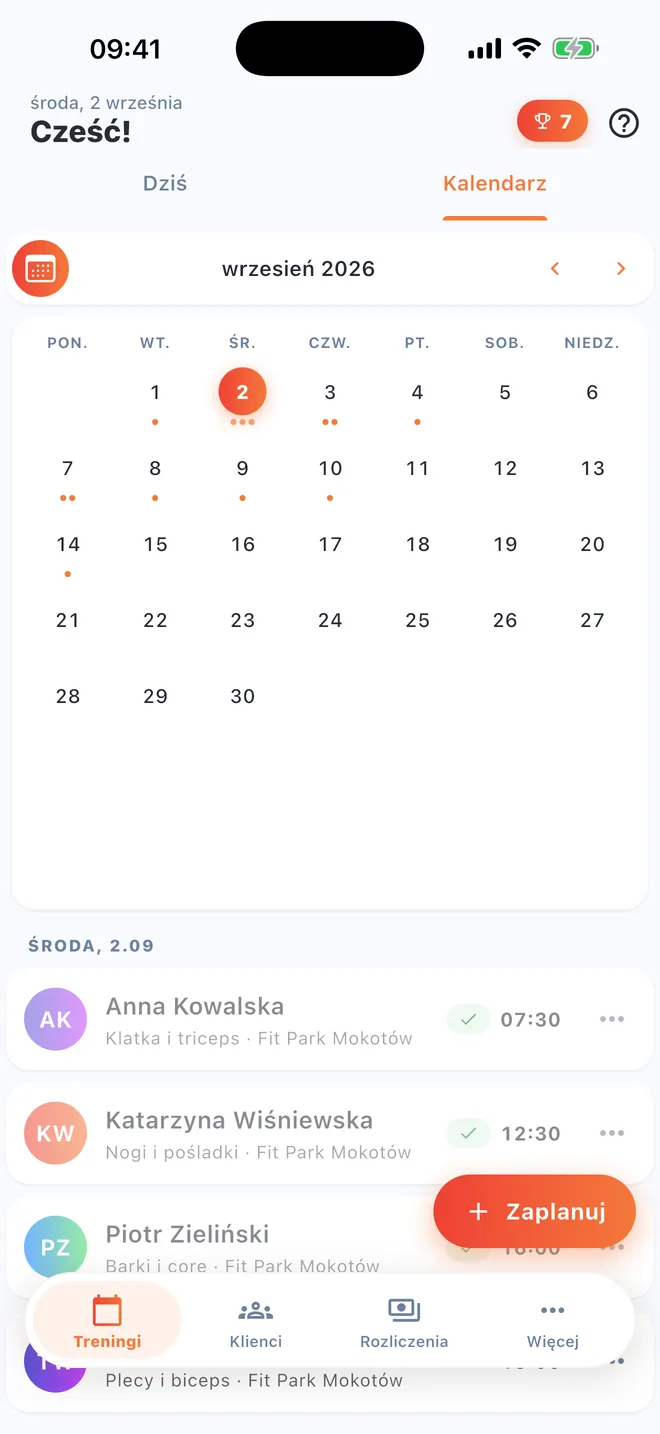Select the Treningi tab

tap(107, 1324)
